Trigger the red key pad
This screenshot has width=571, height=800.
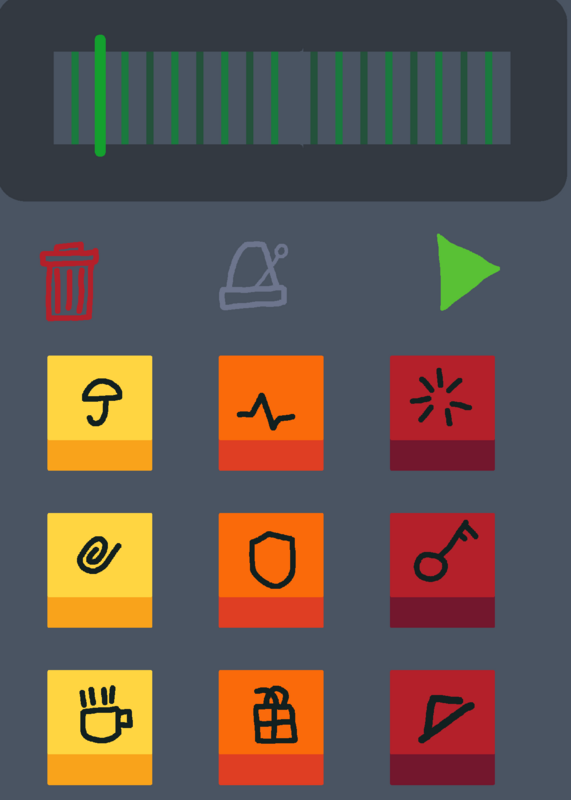pos(442,570)
